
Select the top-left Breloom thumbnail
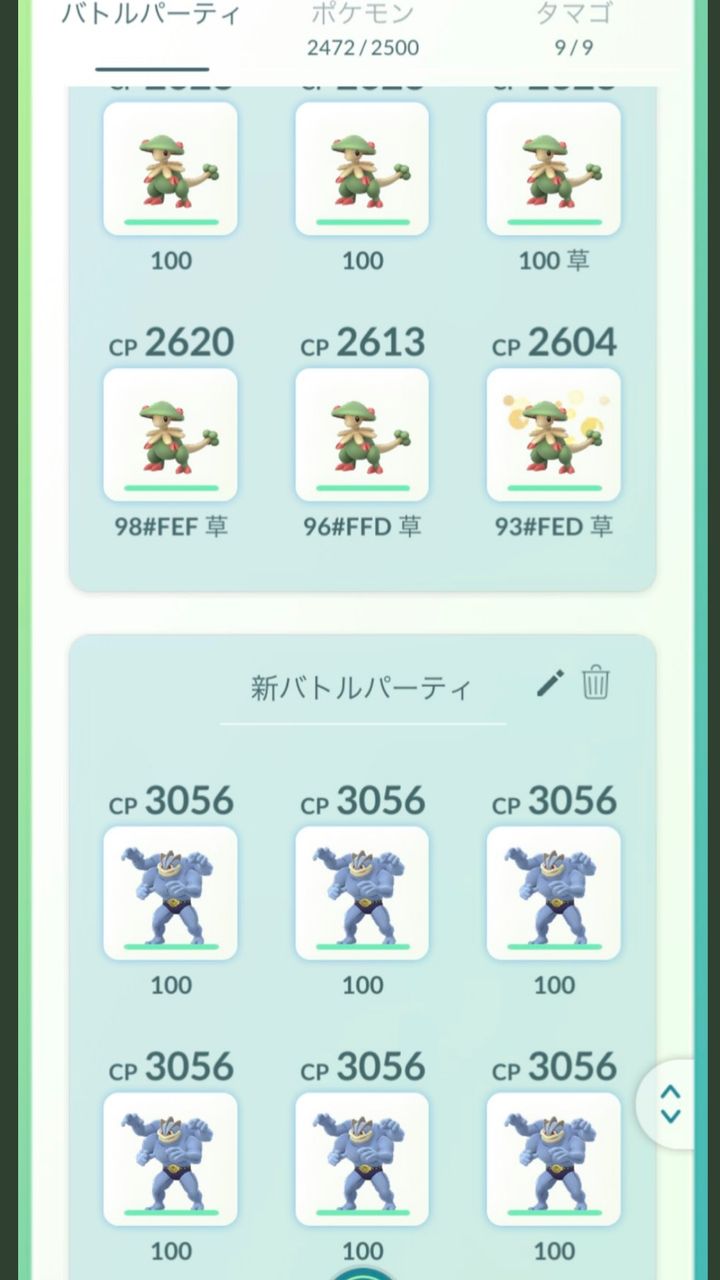170,168
